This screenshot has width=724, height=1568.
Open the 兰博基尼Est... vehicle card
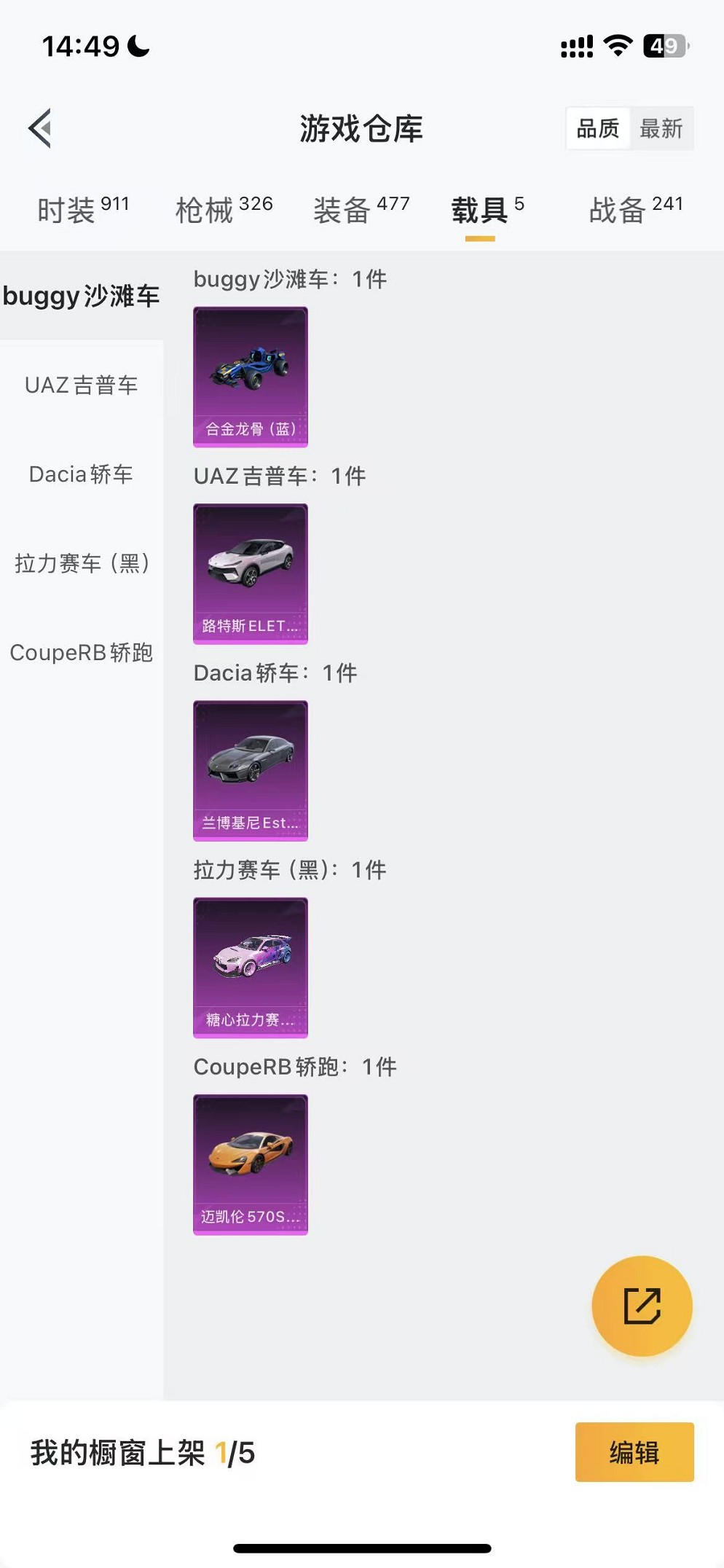(x=250, y=770)
